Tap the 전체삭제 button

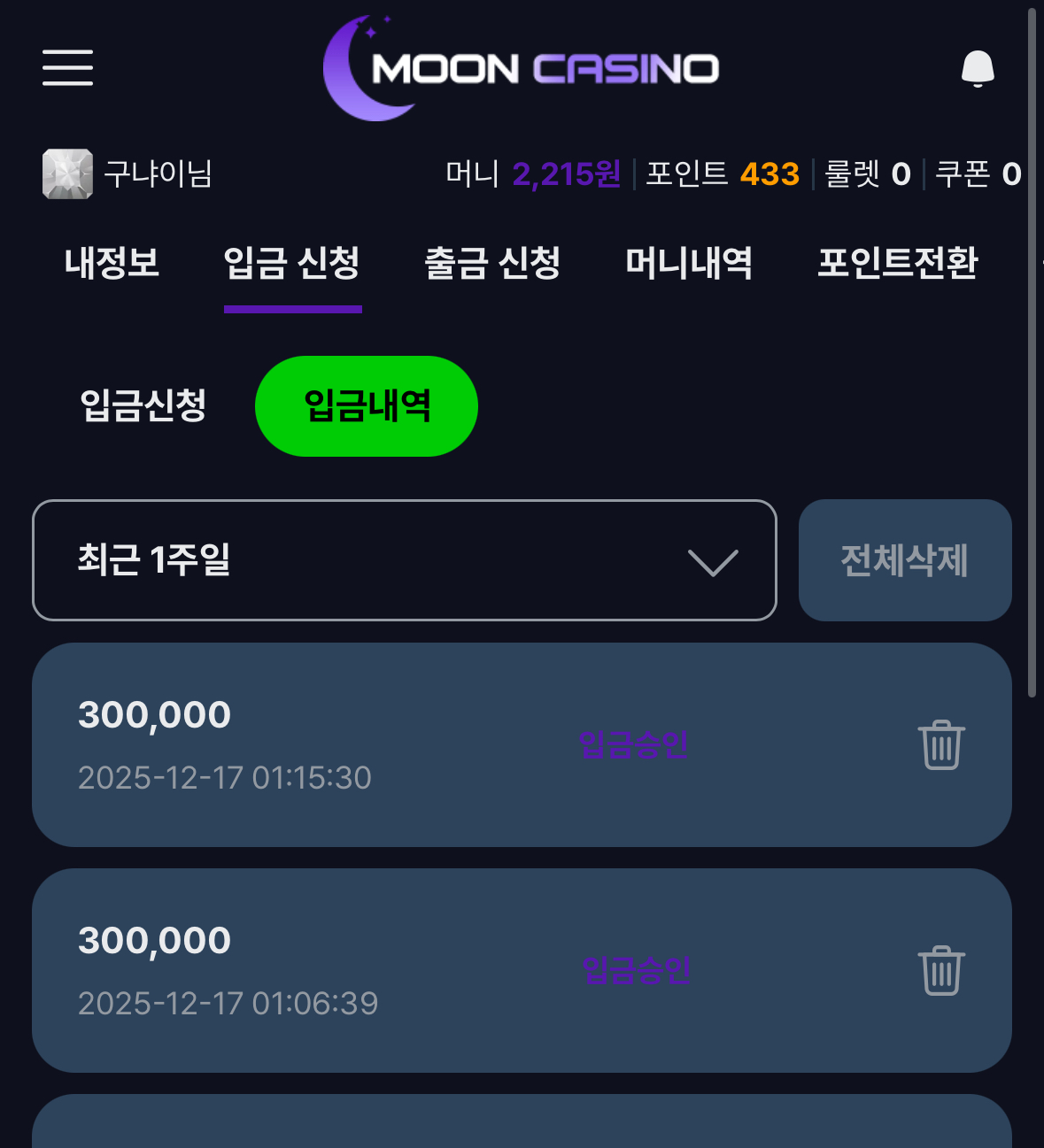coord(904,560)
